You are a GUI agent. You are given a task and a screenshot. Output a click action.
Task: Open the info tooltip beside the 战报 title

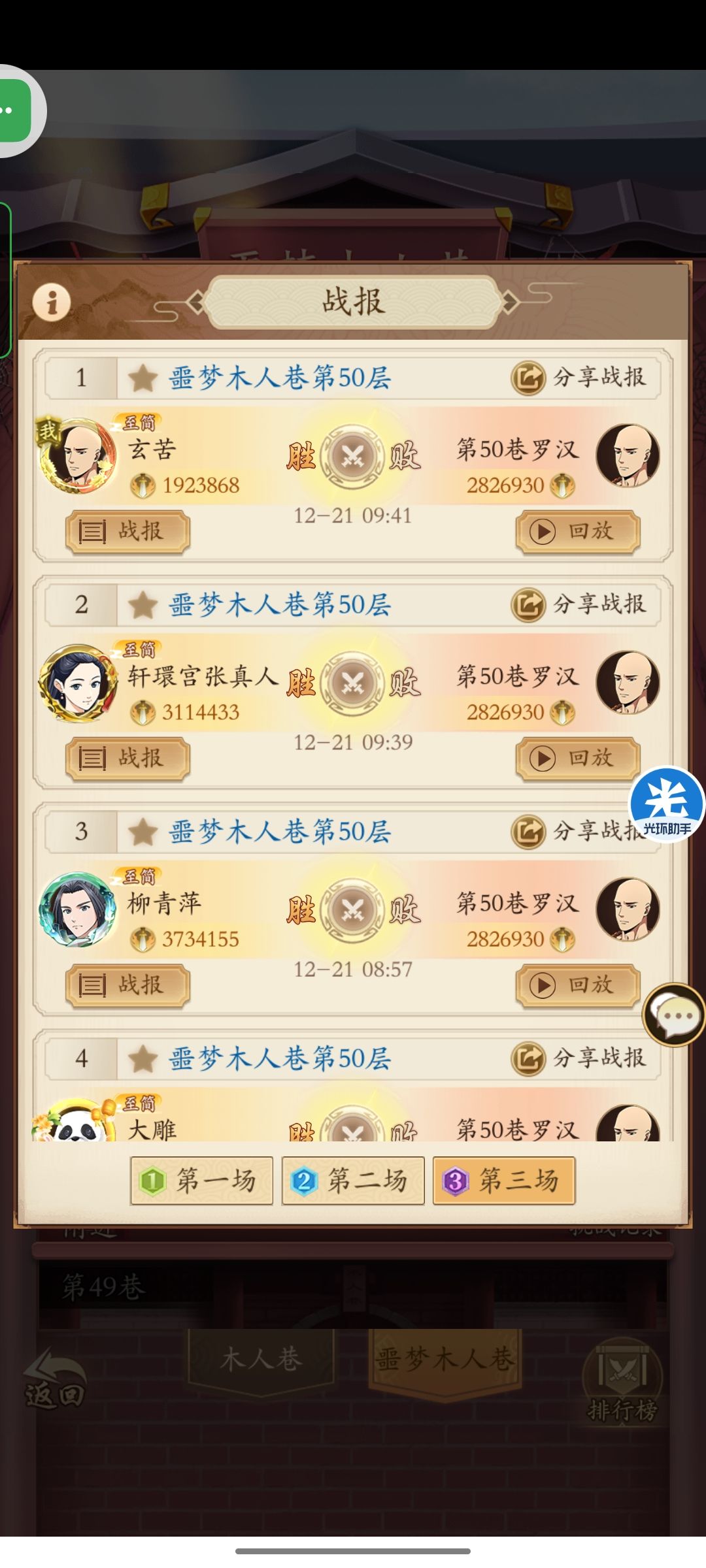(51, 303)
